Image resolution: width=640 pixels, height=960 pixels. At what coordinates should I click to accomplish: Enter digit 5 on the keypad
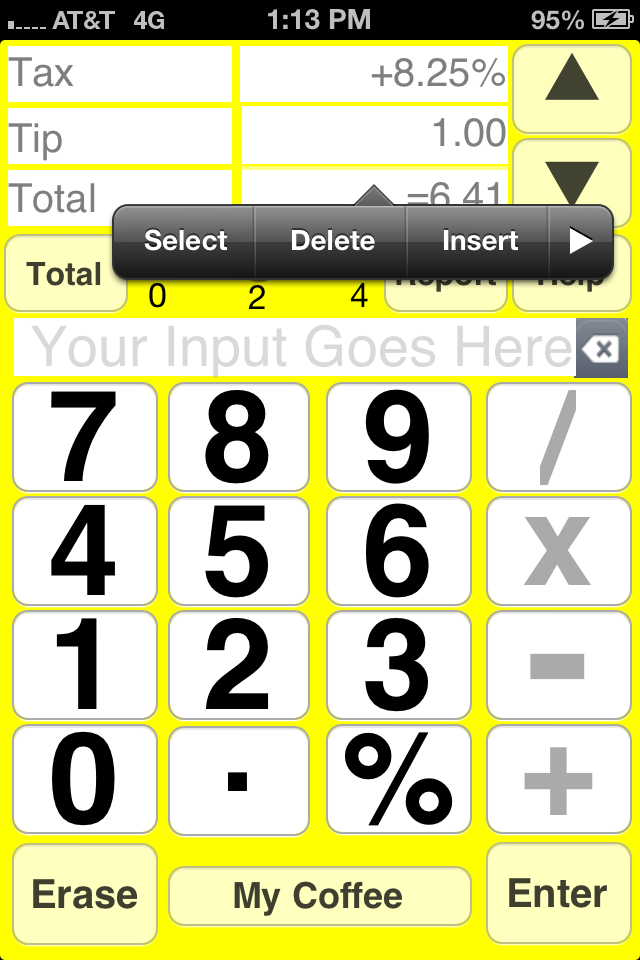pos(239,553)
